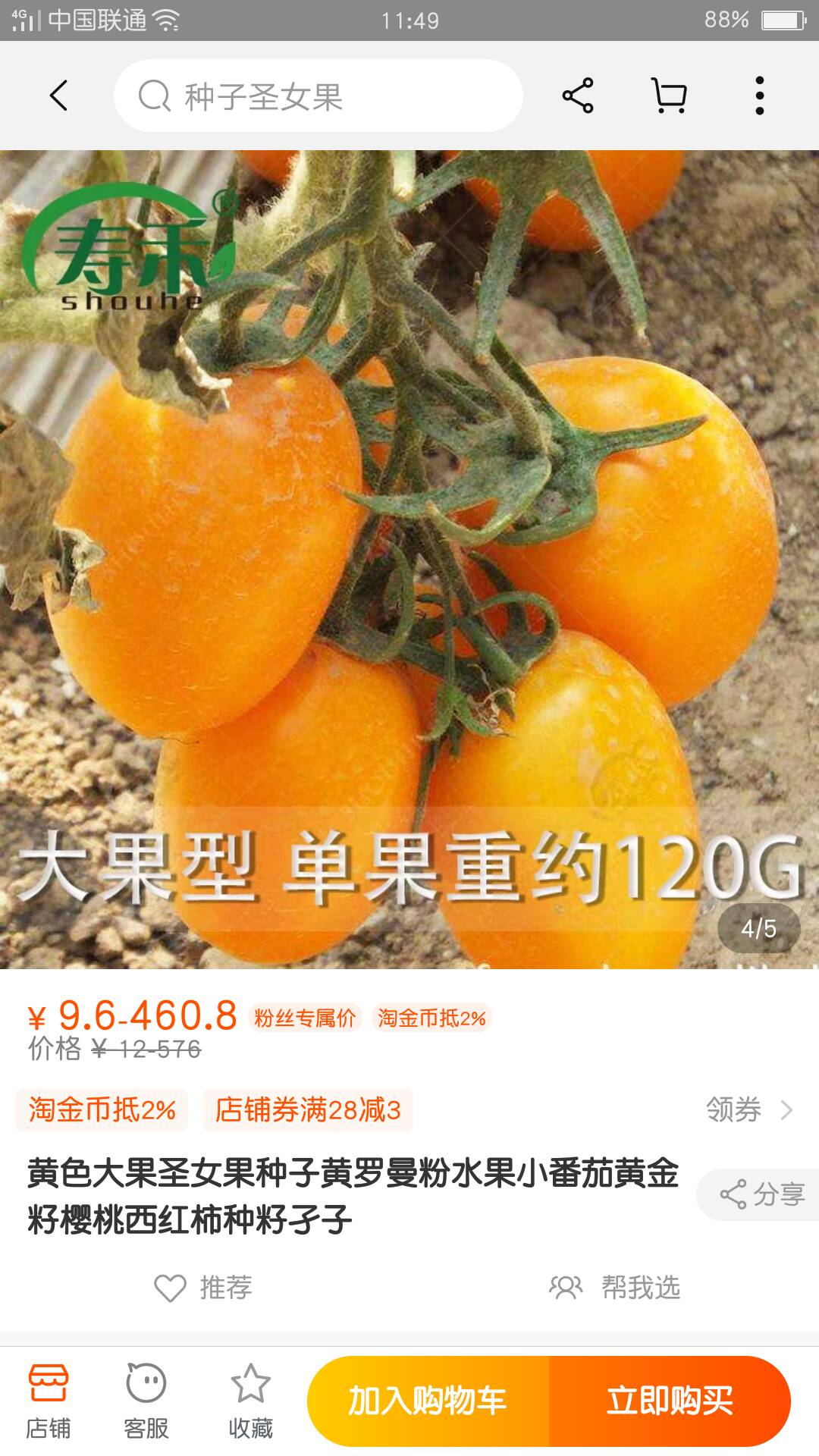Viewport: 819px width, 1456px height.
Task: View the tomato product photo
Action: (409, 559)
